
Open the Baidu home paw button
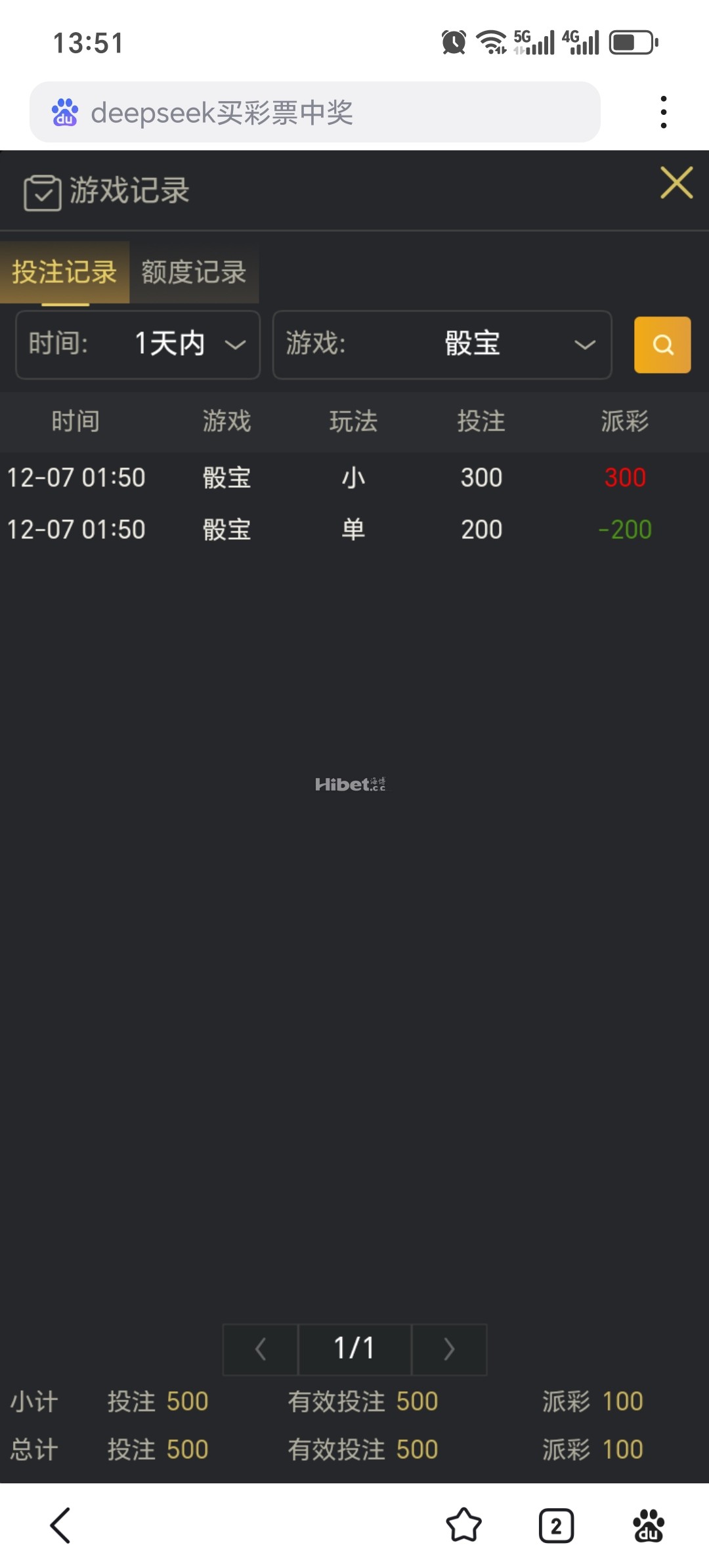(649, 1525)
